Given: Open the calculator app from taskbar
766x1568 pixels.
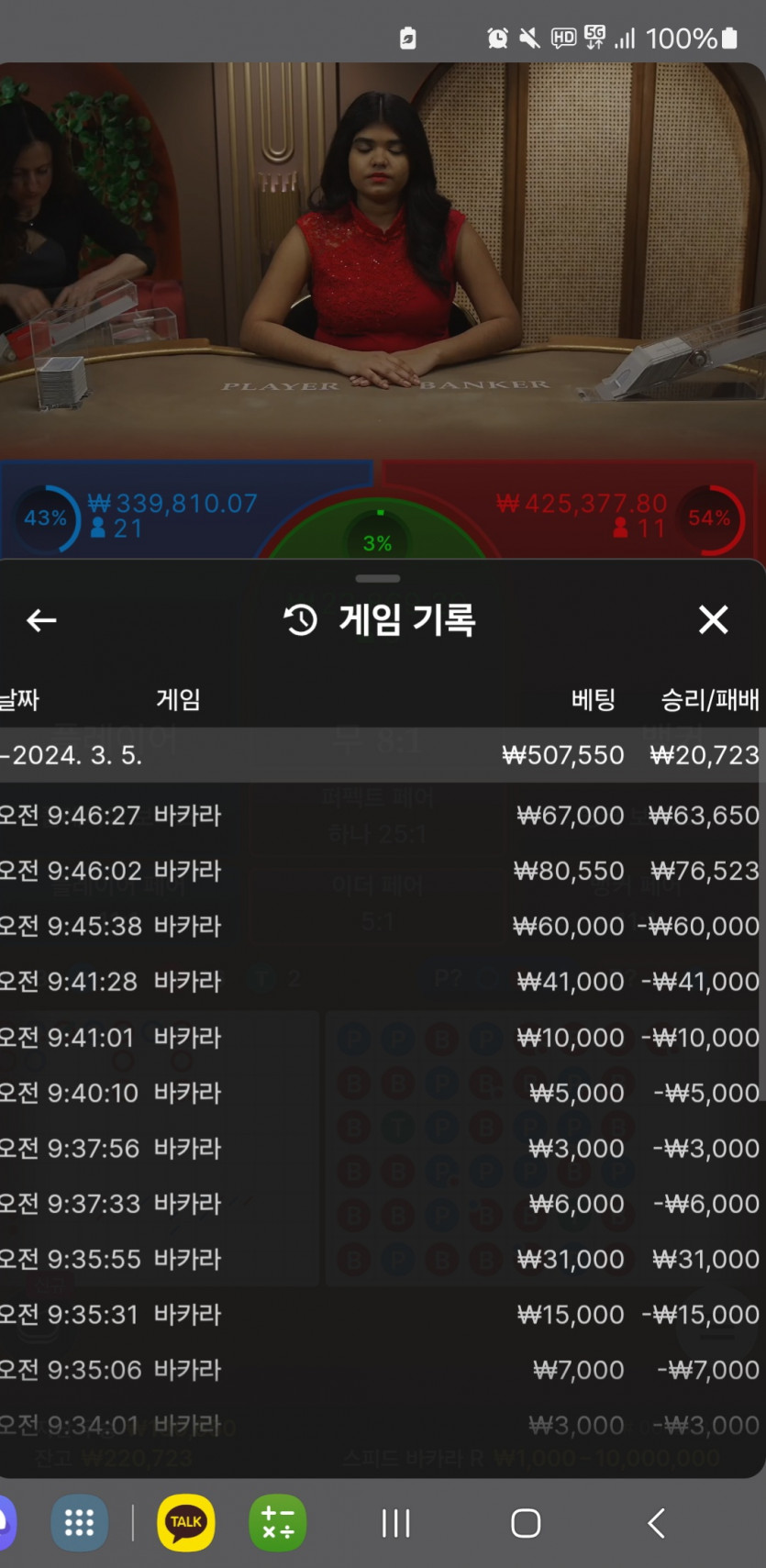Looking at the screenshot, I should click(277, 1523).
